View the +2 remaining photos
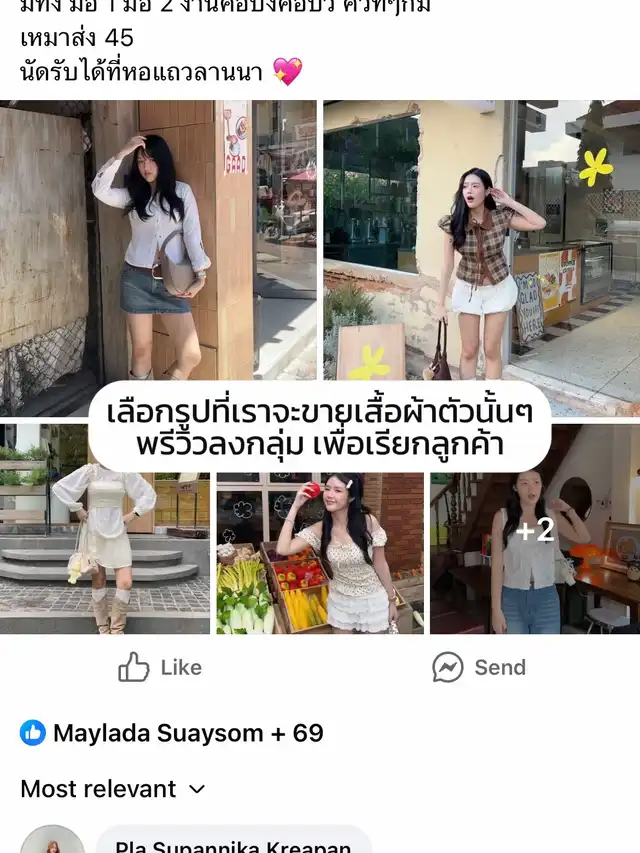The height and width of the screenshot is (853, 640). pyautogui.click(x=535, y=560)
